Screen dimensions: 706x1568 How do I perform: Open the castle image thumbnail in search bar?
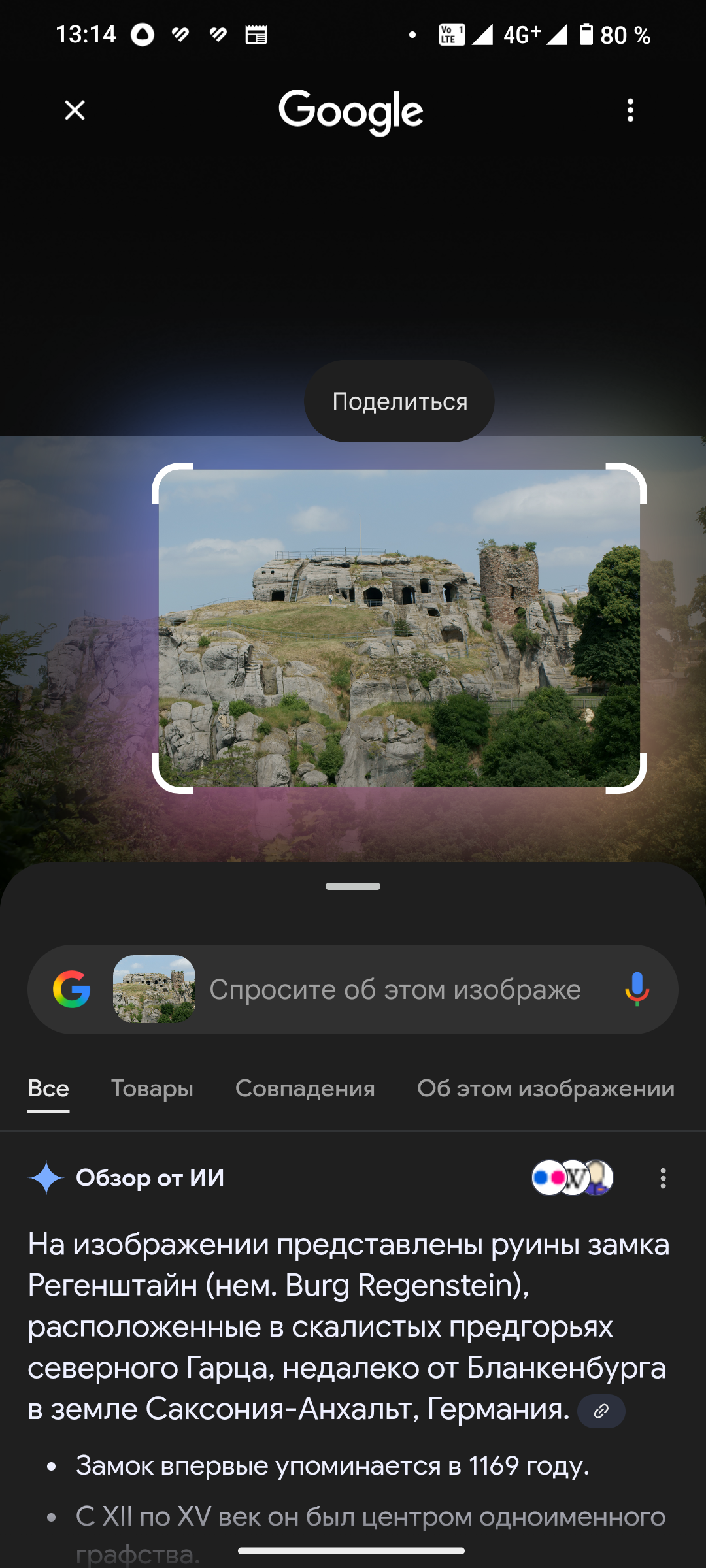154,989
